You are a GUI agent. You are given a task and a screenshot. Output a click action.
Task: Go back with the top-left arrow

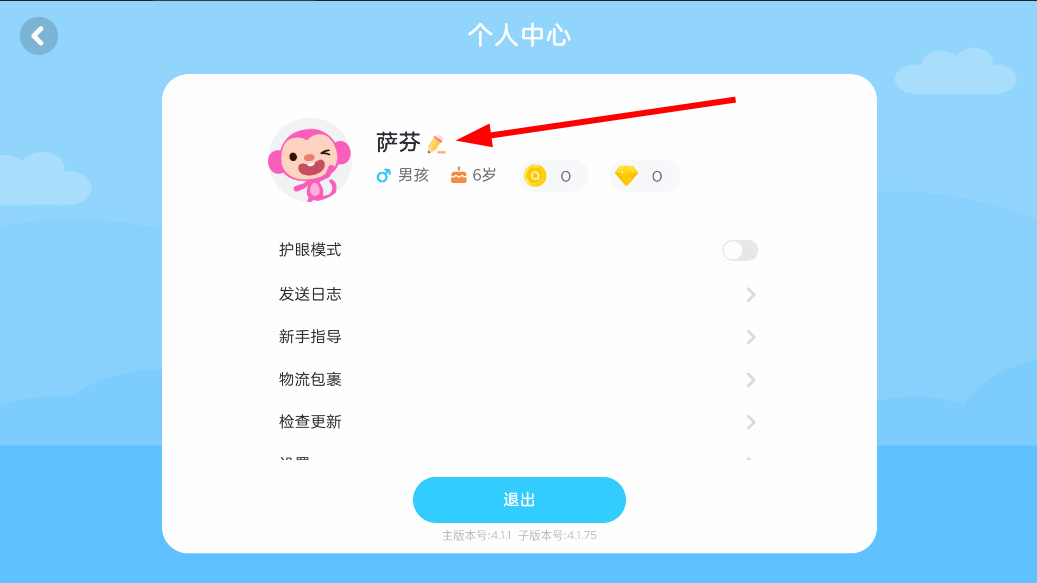(38, 36)
